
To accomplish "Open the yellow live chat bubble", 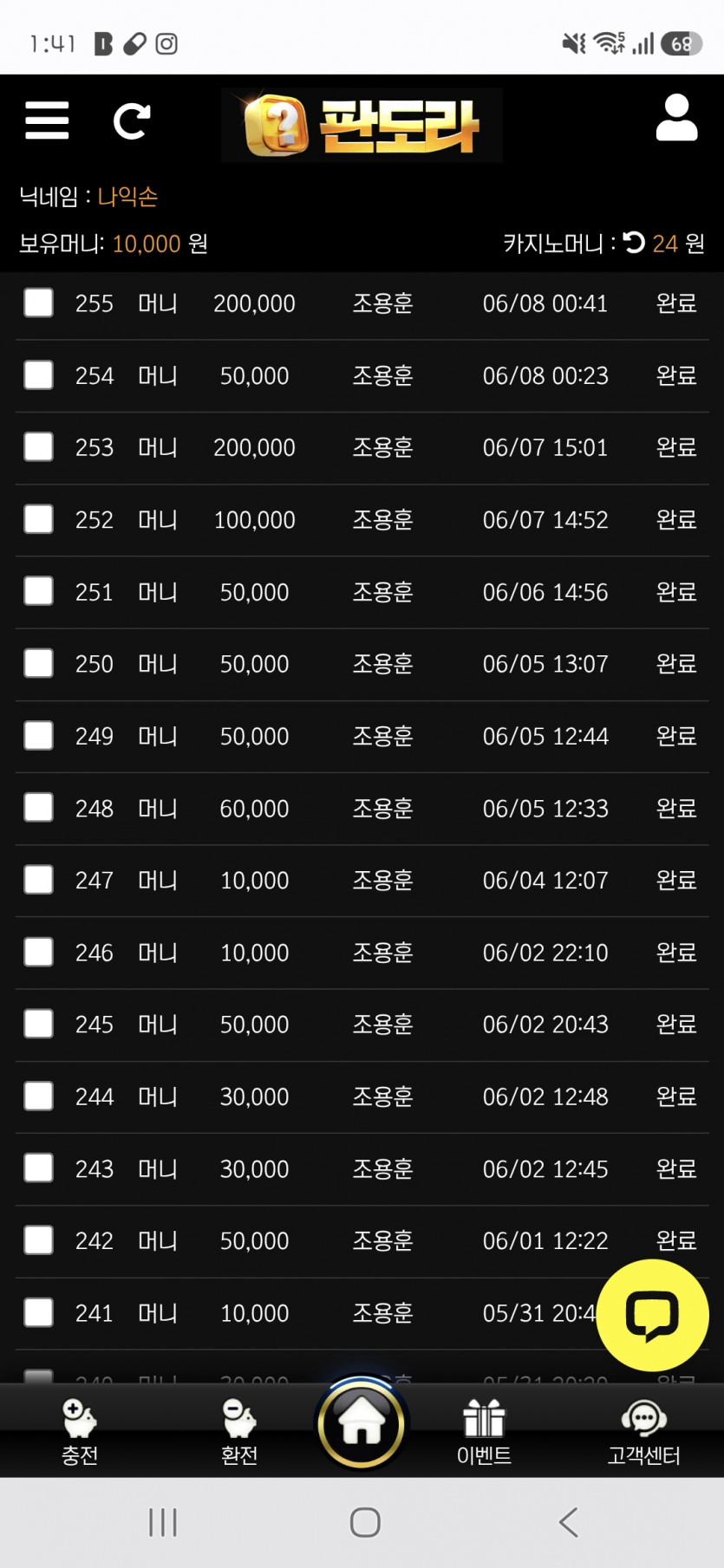I will point(652,1315).
